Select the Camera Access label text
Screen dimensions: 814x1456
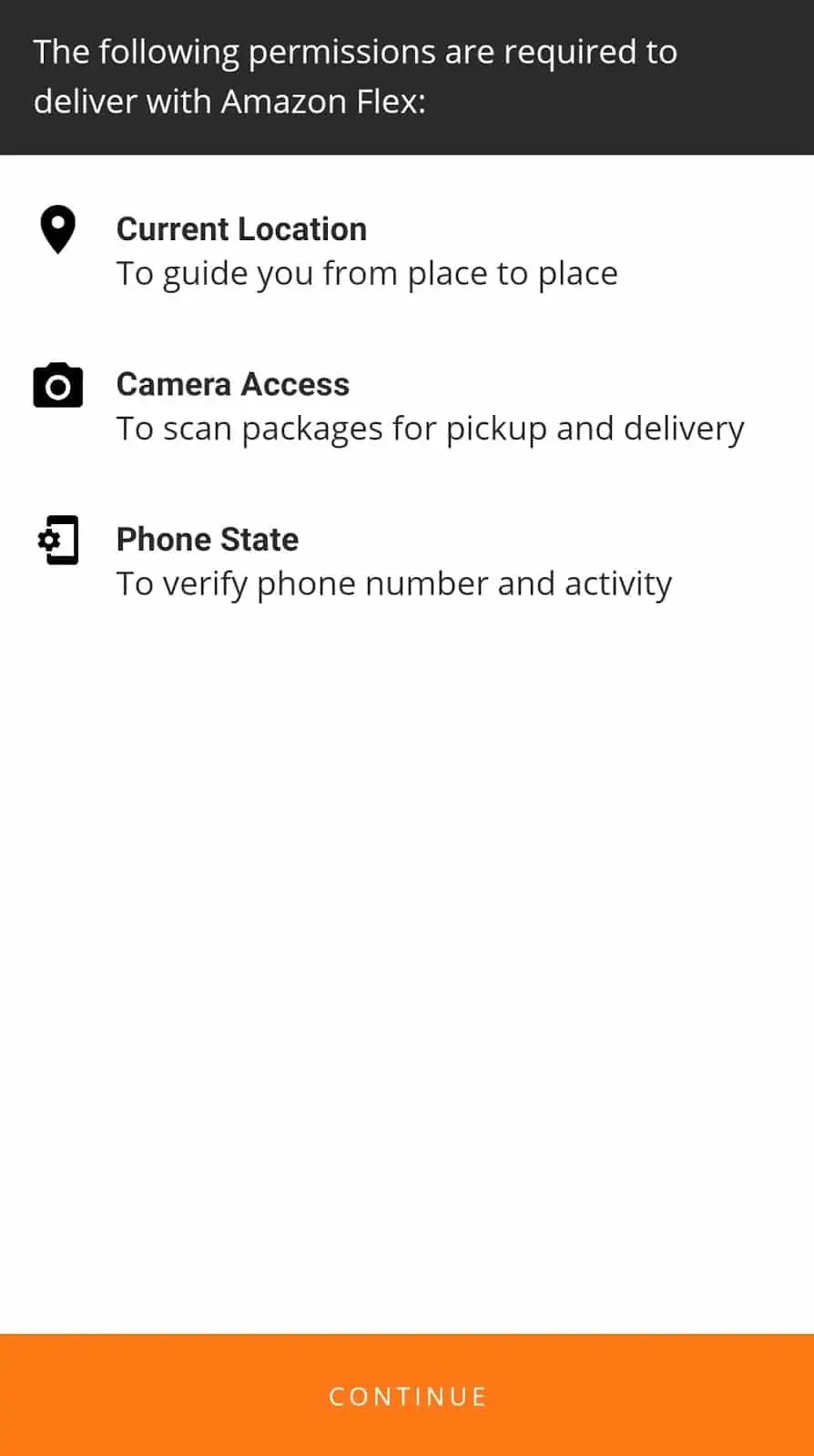[232, 384]
